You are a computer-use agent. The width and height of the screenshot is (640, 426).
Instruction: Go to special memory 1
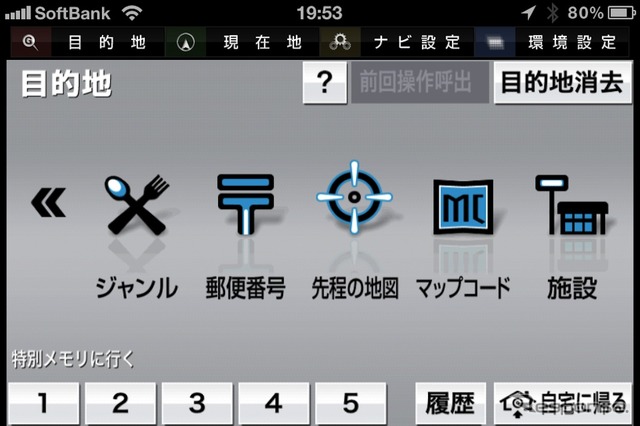[x=43, y=404]
